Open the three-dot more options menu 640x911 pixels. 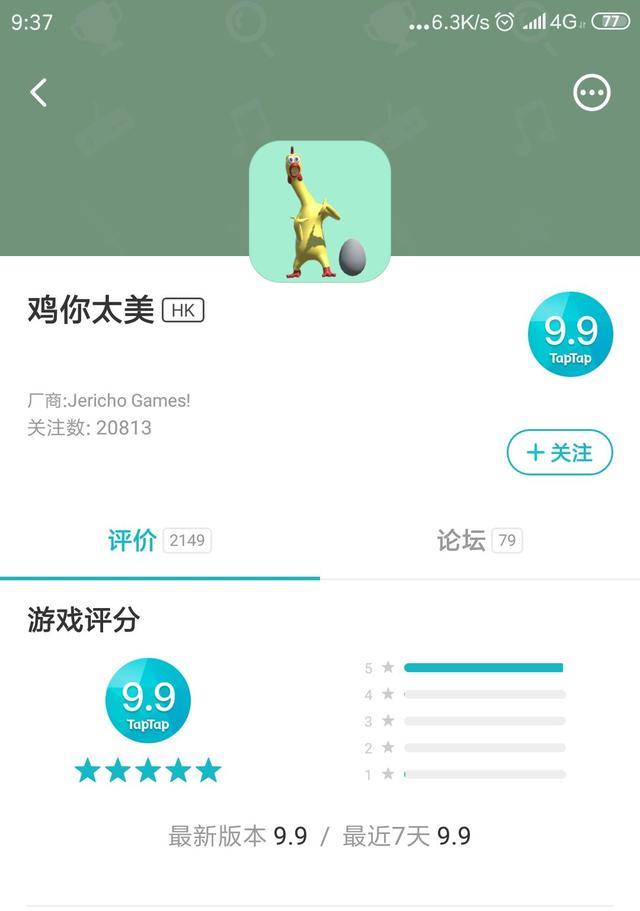591,93
